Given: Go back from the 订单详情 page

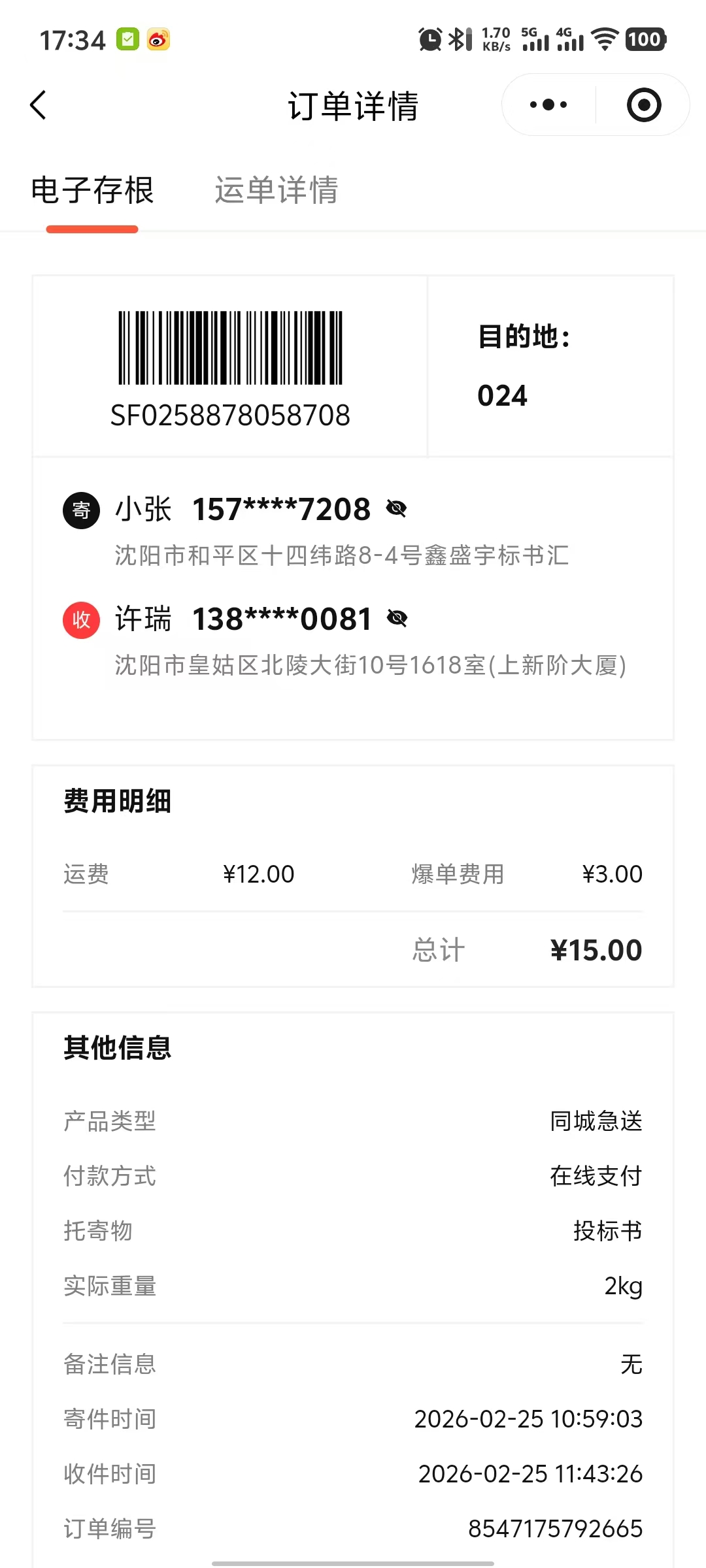Looking at the screenshot, I should (x=39, y=105).
